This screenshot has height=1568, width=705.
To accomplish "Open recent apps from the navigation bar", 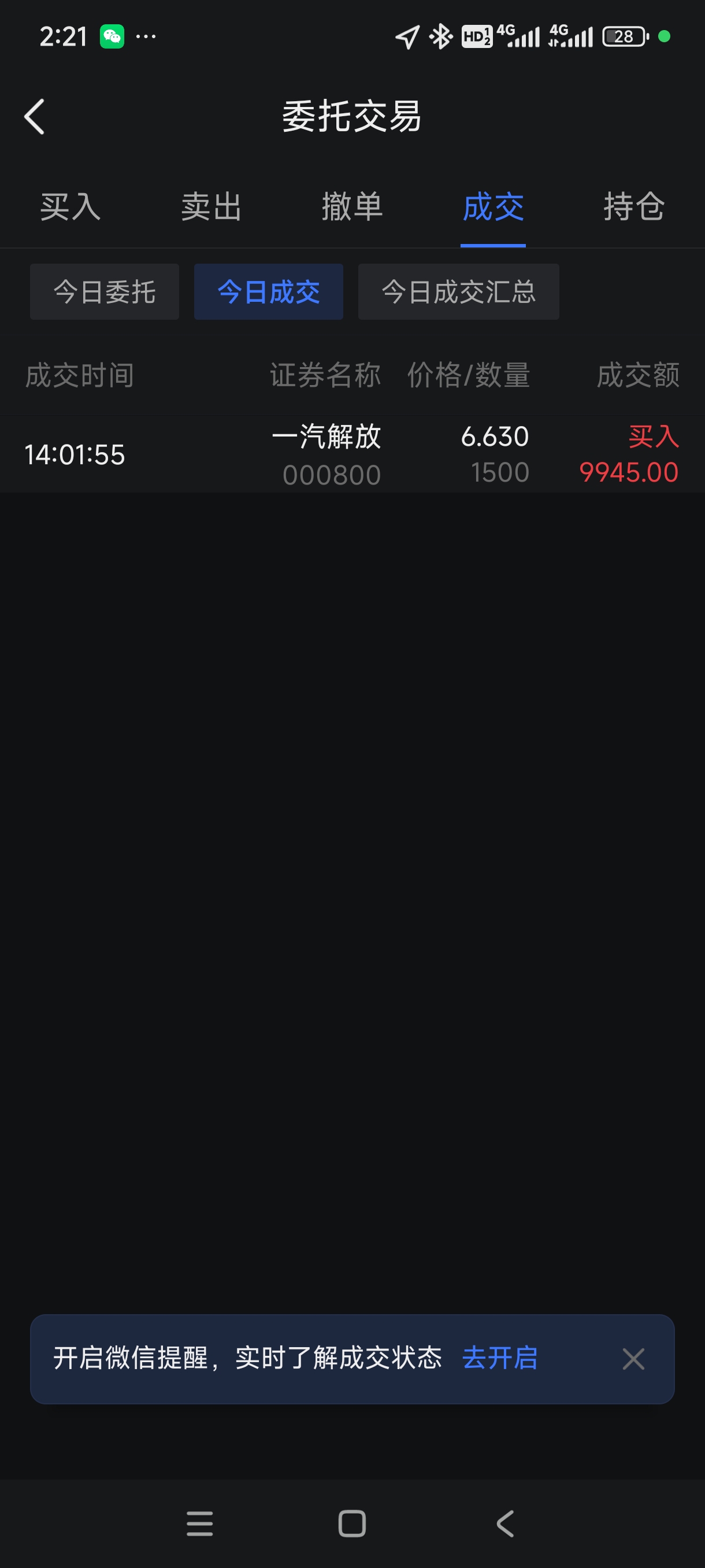I will coord(199,1523).
